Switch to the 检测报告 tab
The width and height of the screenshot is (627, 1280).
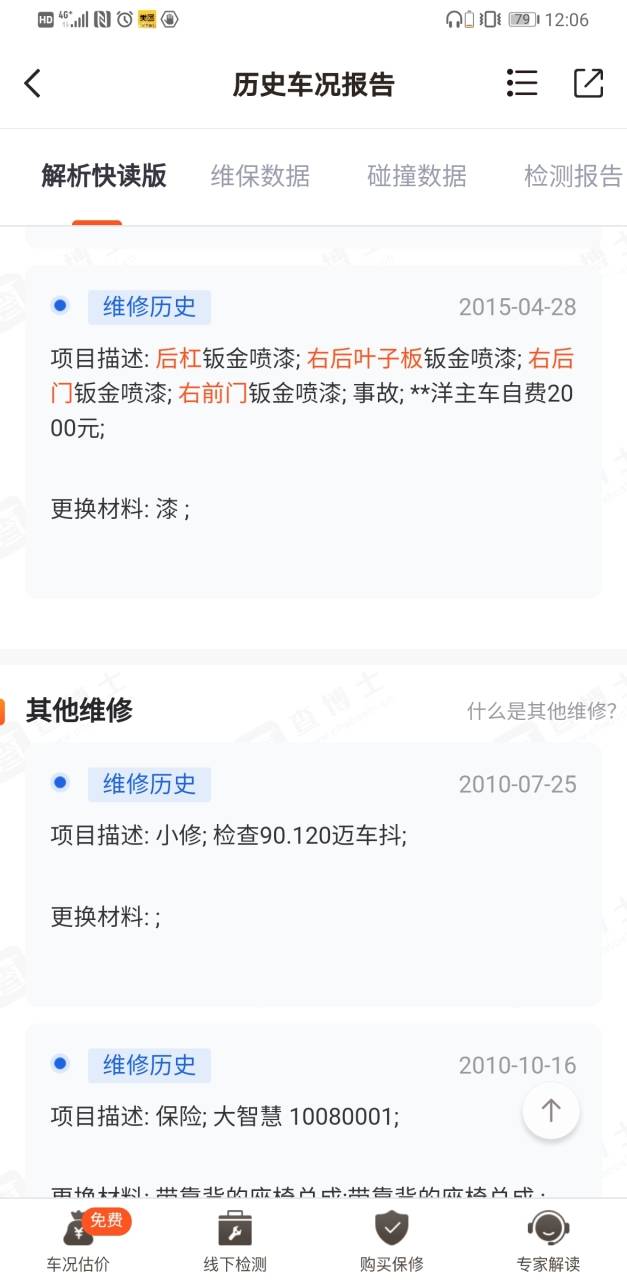tap(574, 176)
